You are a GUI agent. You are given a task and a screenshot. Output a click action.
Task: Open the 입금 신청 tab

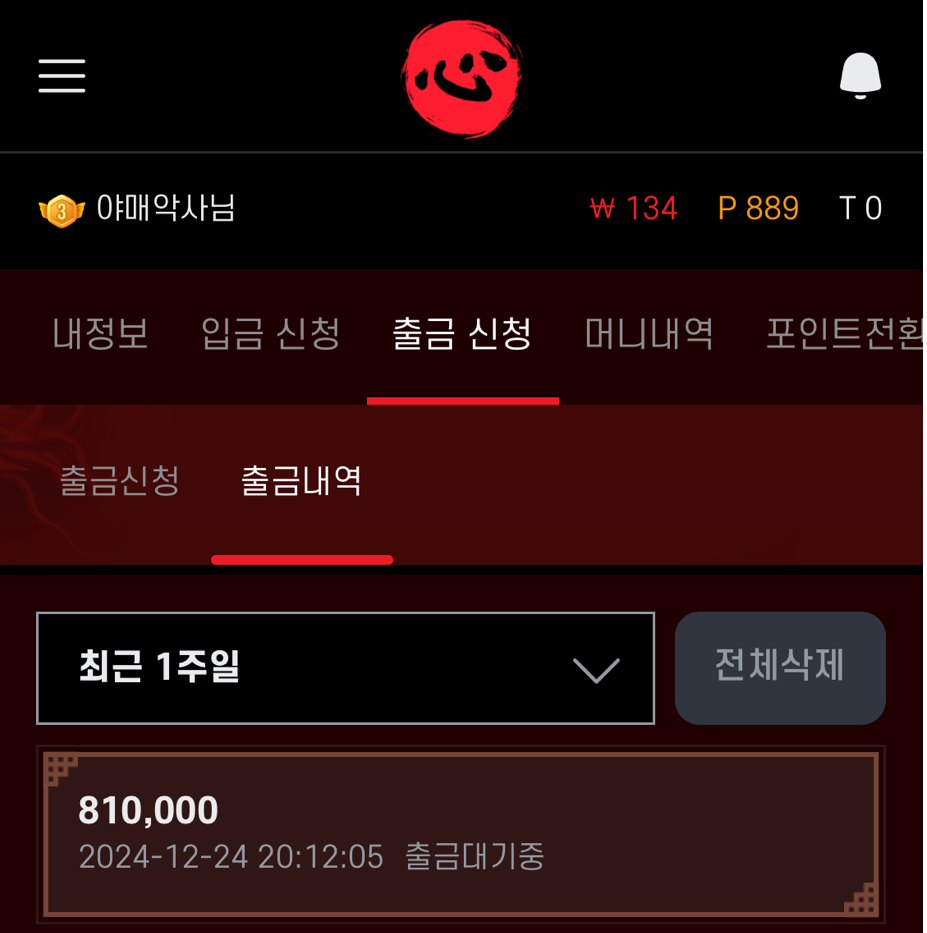coord(271,334)
